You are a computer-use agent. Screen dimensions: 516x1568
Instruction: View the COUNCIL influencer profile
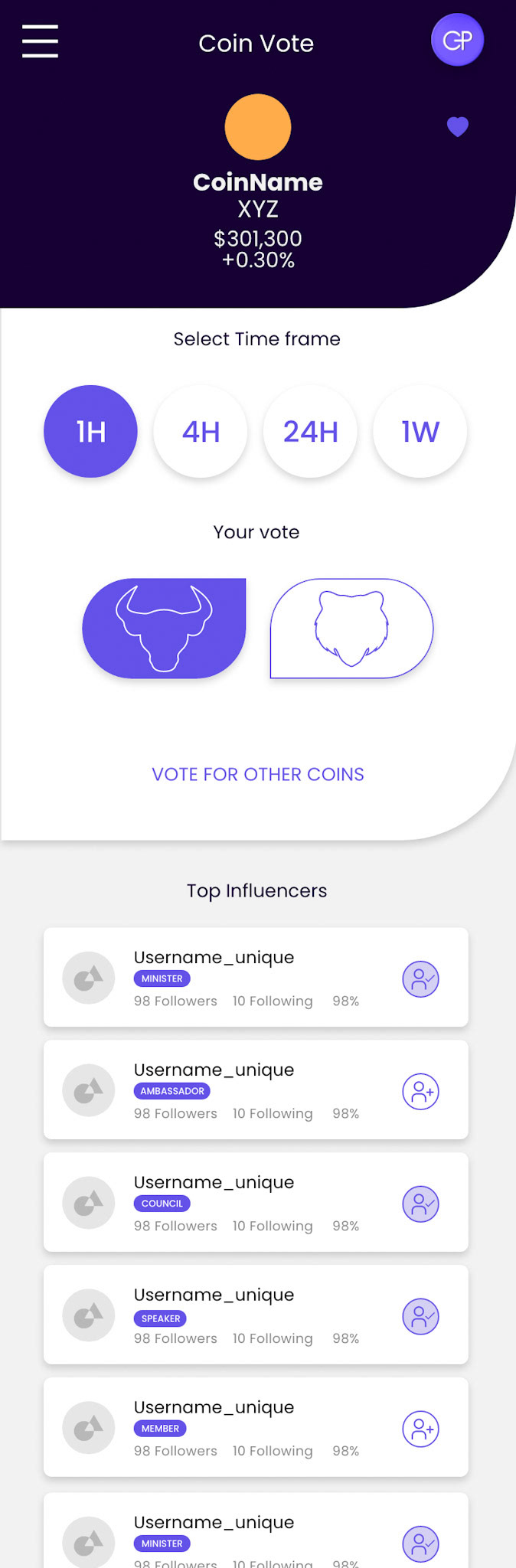click(x=256, y=1202)
